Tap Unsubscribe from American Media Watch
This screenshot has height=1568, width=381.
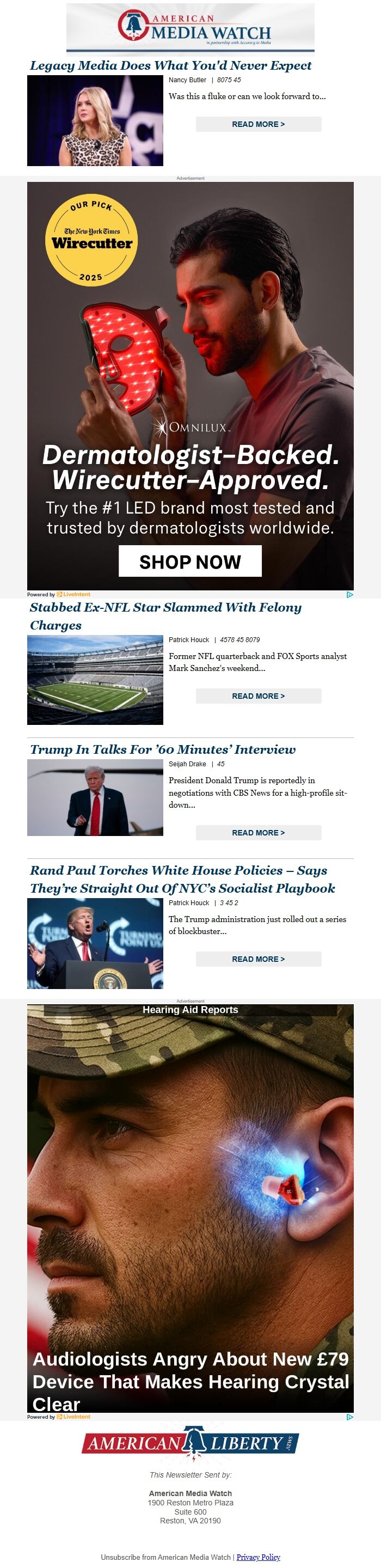[165, 1557]
